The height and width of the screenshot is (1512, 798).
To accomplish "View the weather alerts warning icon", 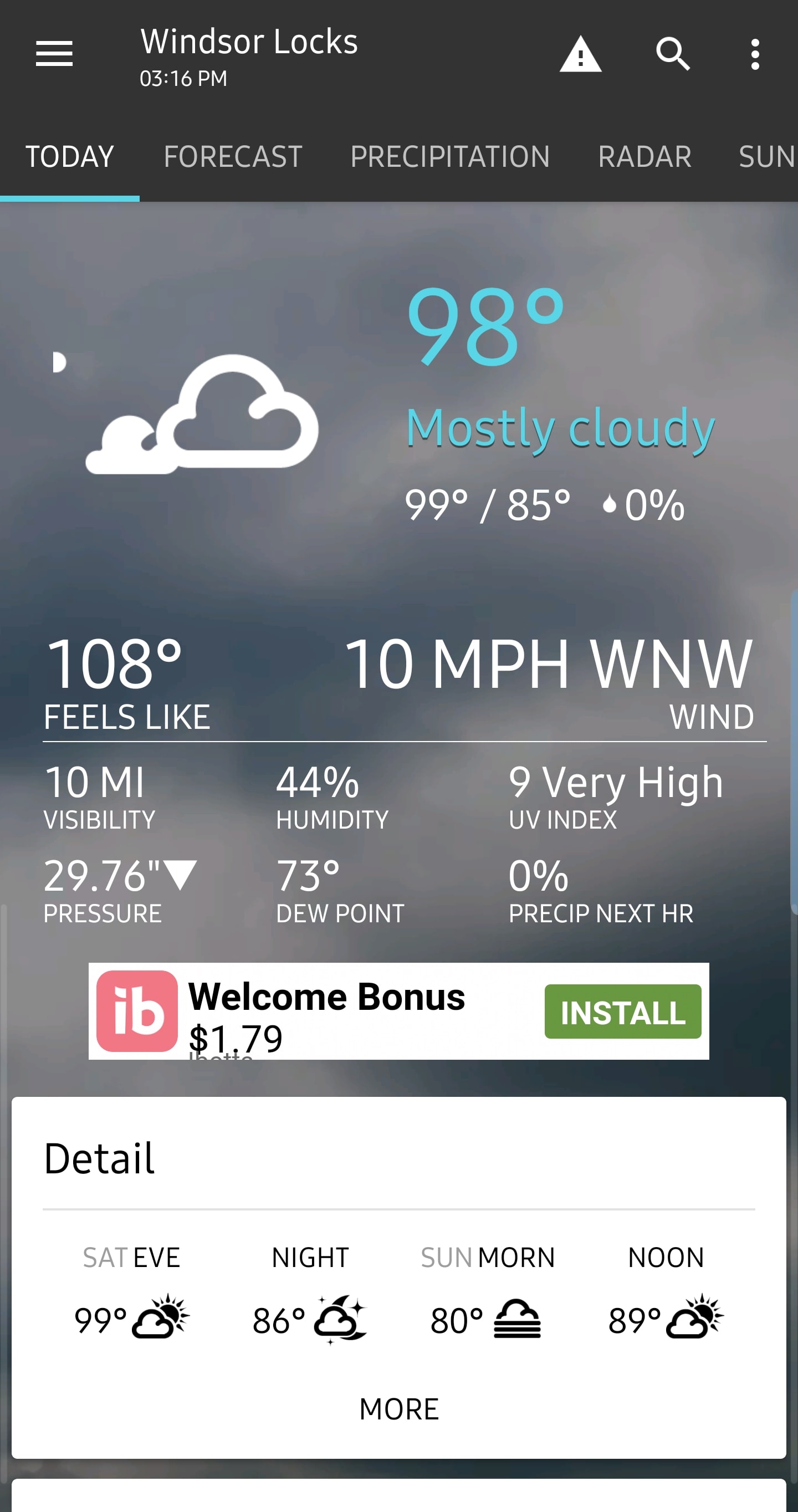I will [x=580, y=54].
